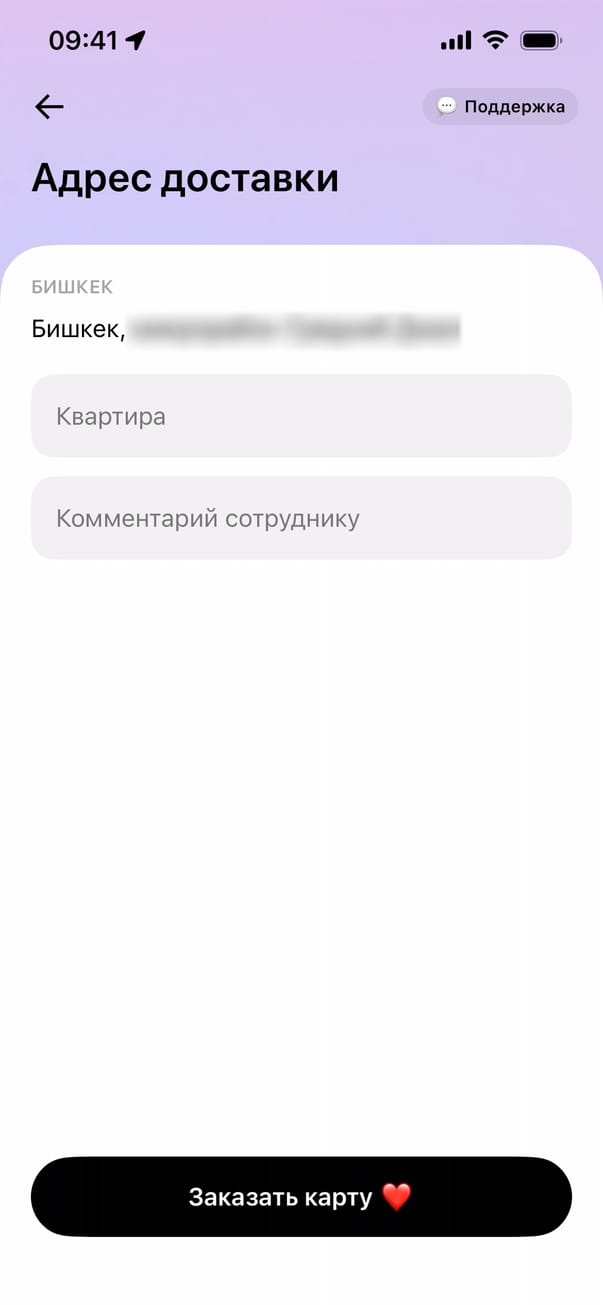The image size is (603, 1305).
Task: Order the card with Заказать карту
Action: [301, 1197]
